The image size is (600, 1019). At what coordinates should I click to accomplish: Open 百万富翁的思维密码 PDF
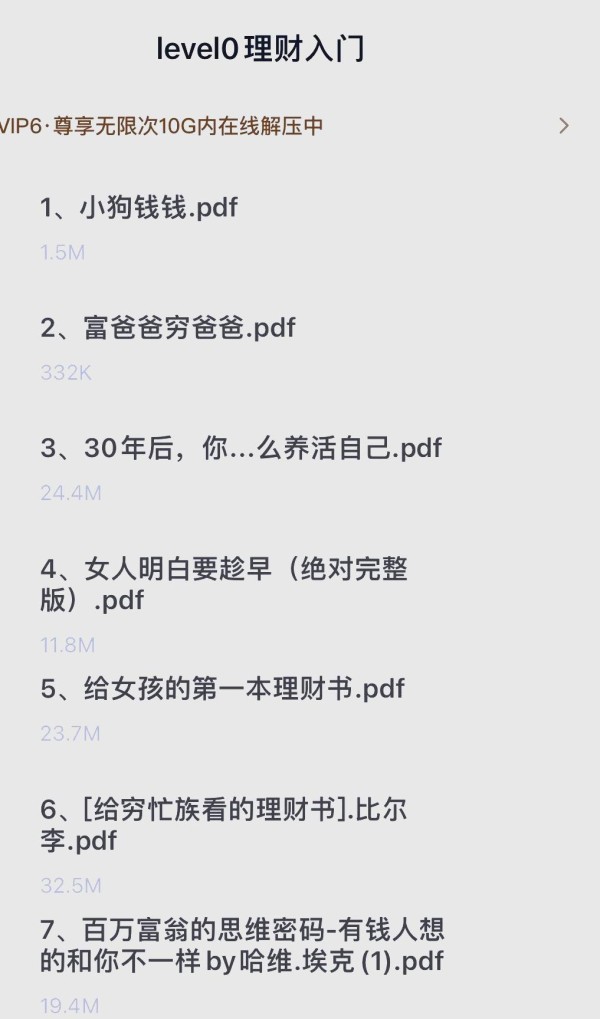click(x=242, y=945)
